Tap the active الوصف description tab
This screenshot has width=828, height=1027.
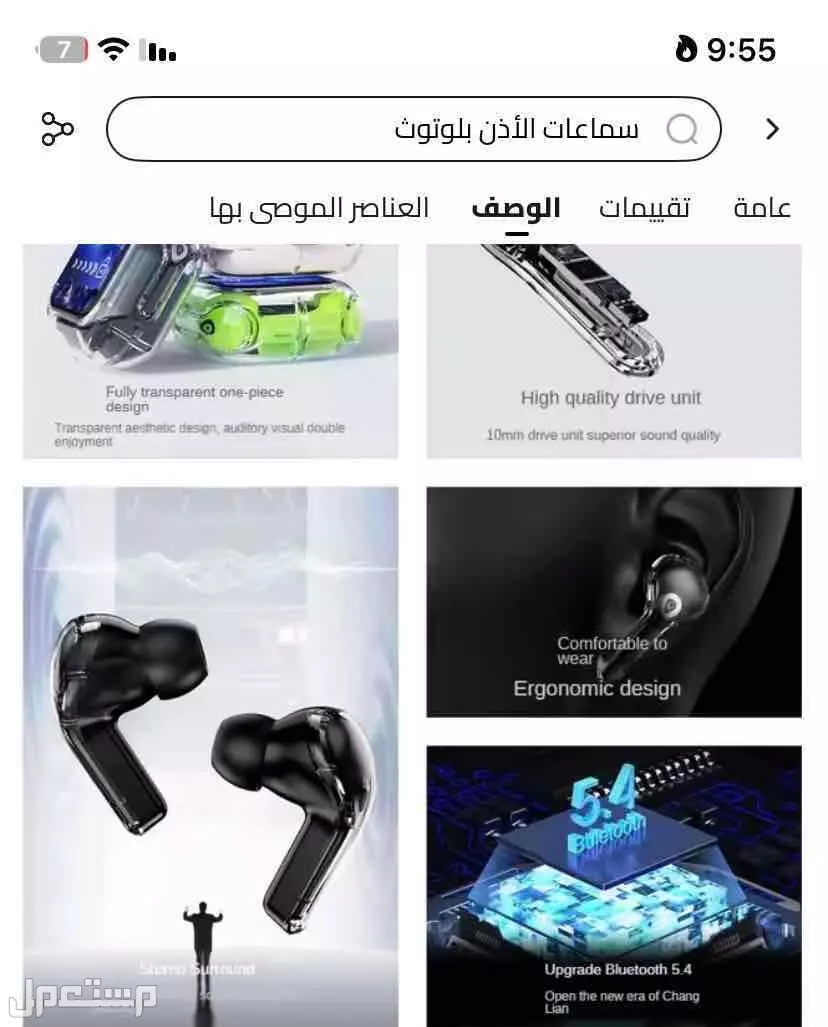pyautogui.click(x=516, y=207)
